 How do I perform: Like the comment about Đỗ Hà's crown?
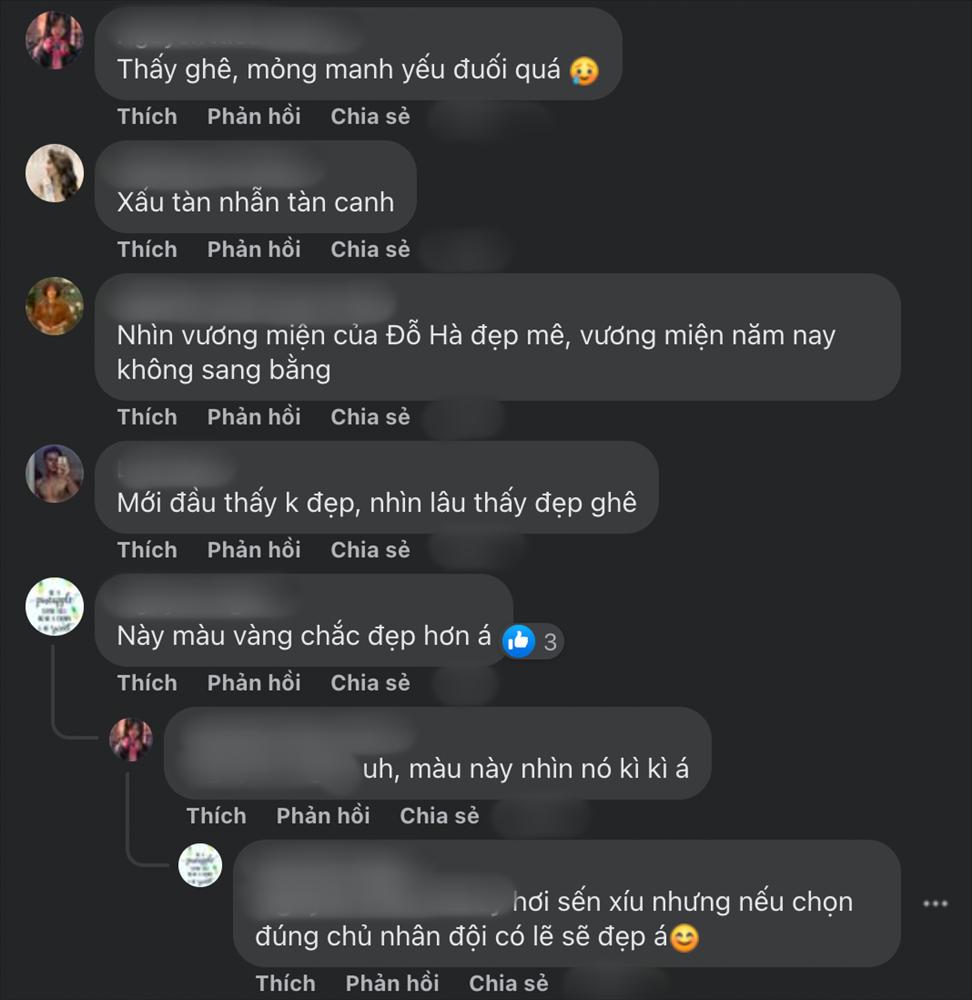[x=146, y=416]
